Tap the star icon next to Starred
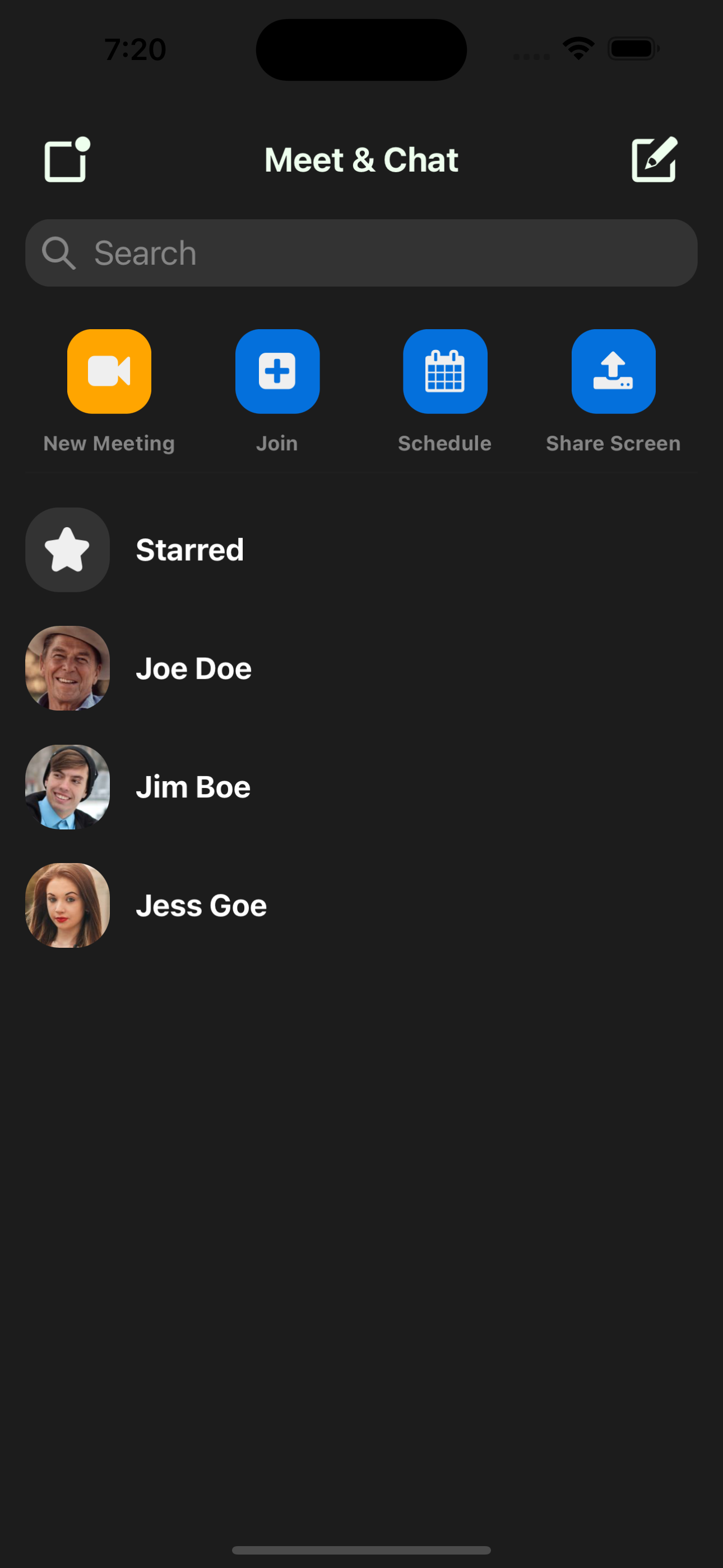The width and height of the screenshot is (723, 1568). pyautogui.click(x=67, y=549)
